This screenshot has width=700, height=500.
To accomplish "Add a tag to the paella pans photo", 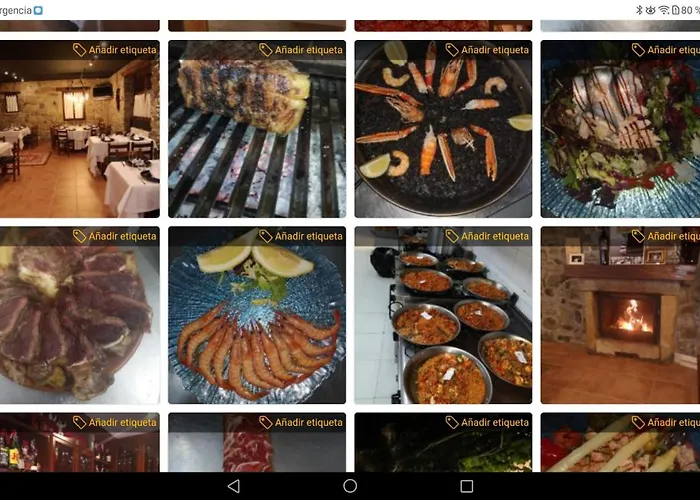I will click(x=487, y=236).
